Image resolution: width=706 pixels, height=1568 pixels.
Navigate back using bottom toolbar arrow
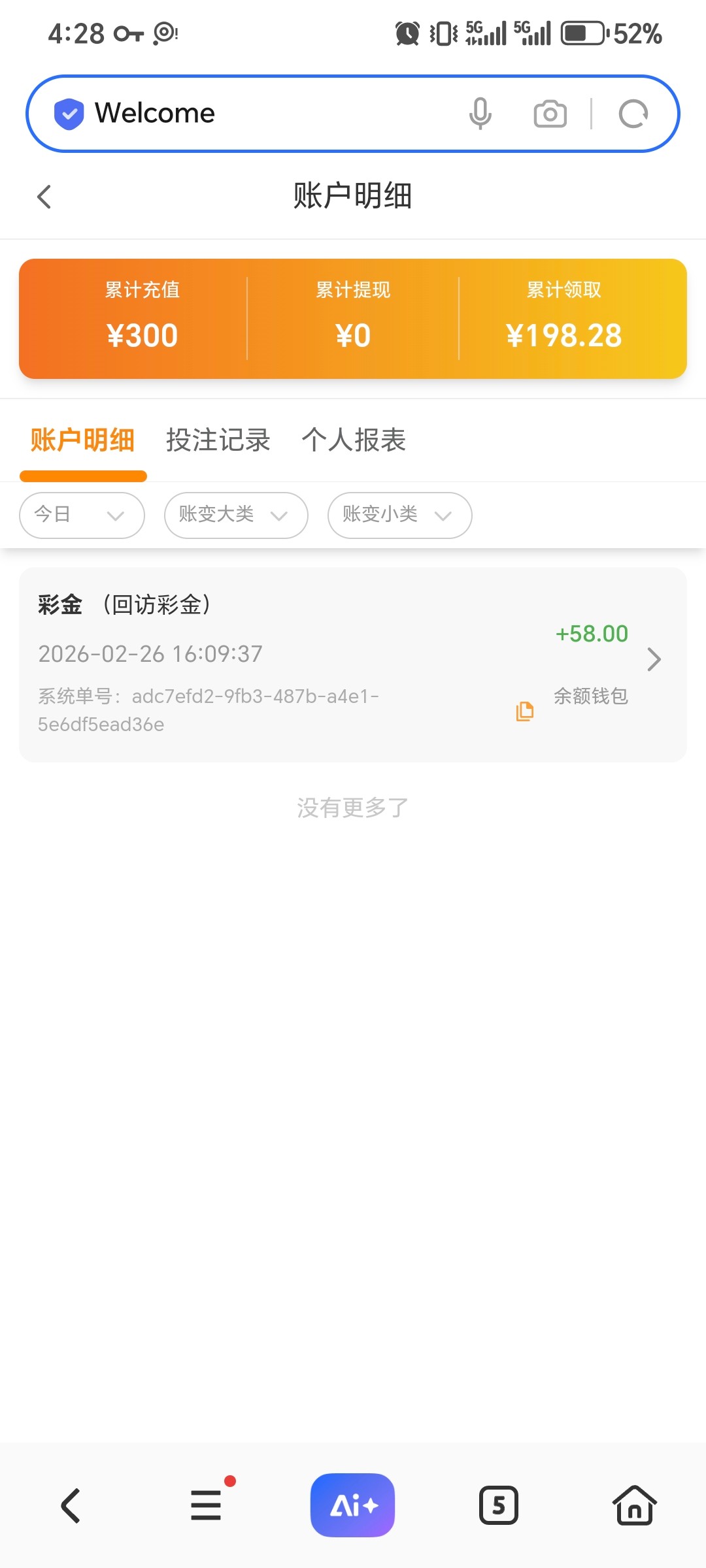pos(71,1505)
